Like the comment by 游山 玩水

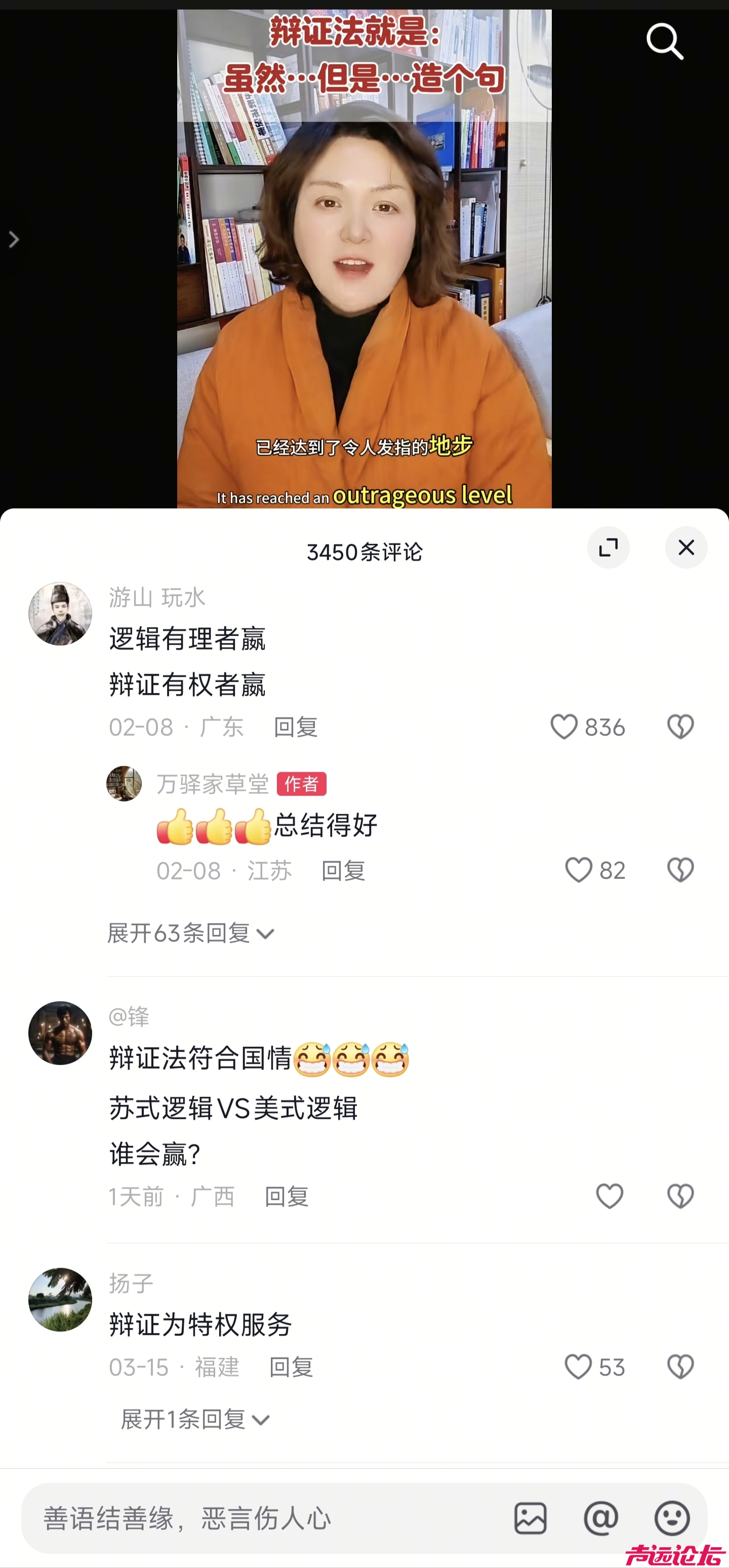(x=564, y=727)
